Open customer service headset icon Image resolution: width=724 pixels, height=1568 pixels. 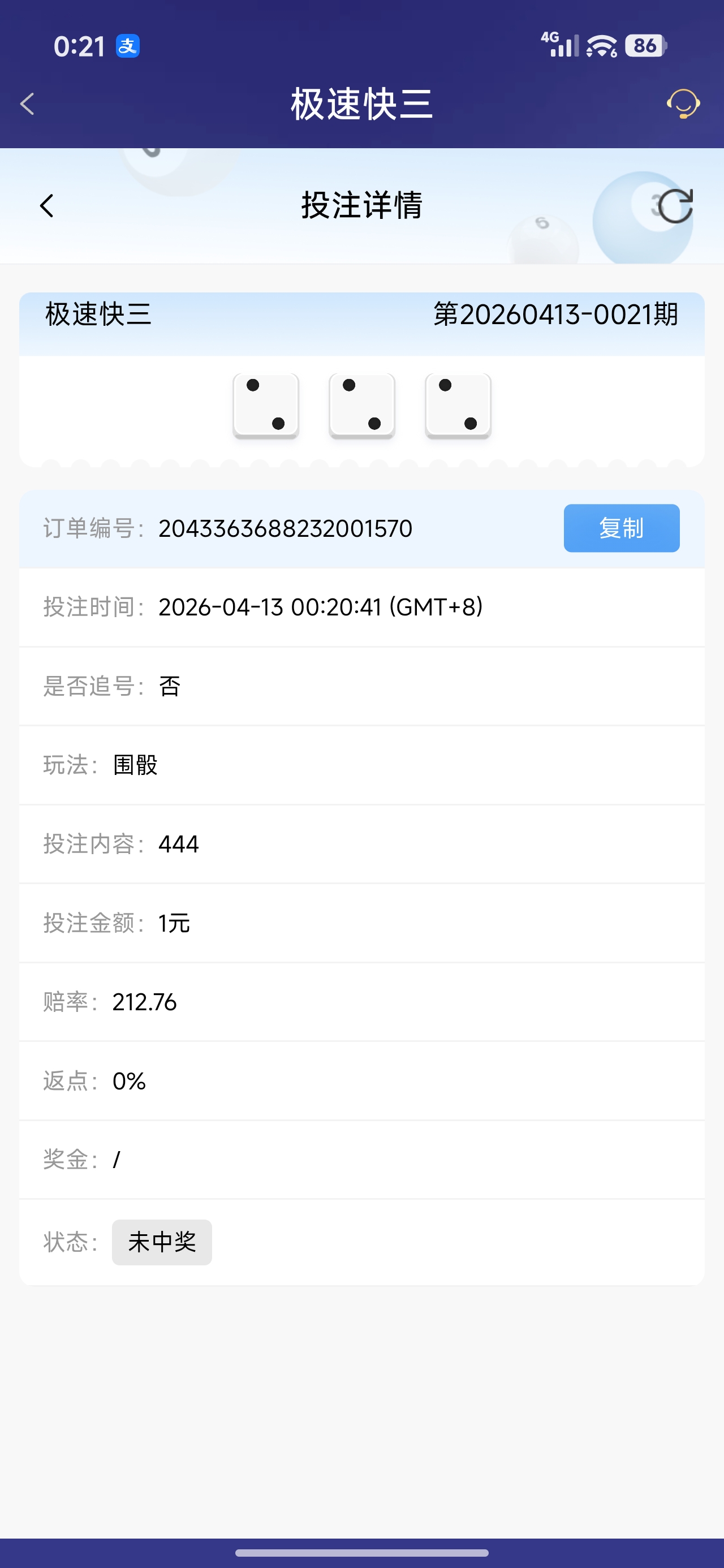tap(683, 104)
